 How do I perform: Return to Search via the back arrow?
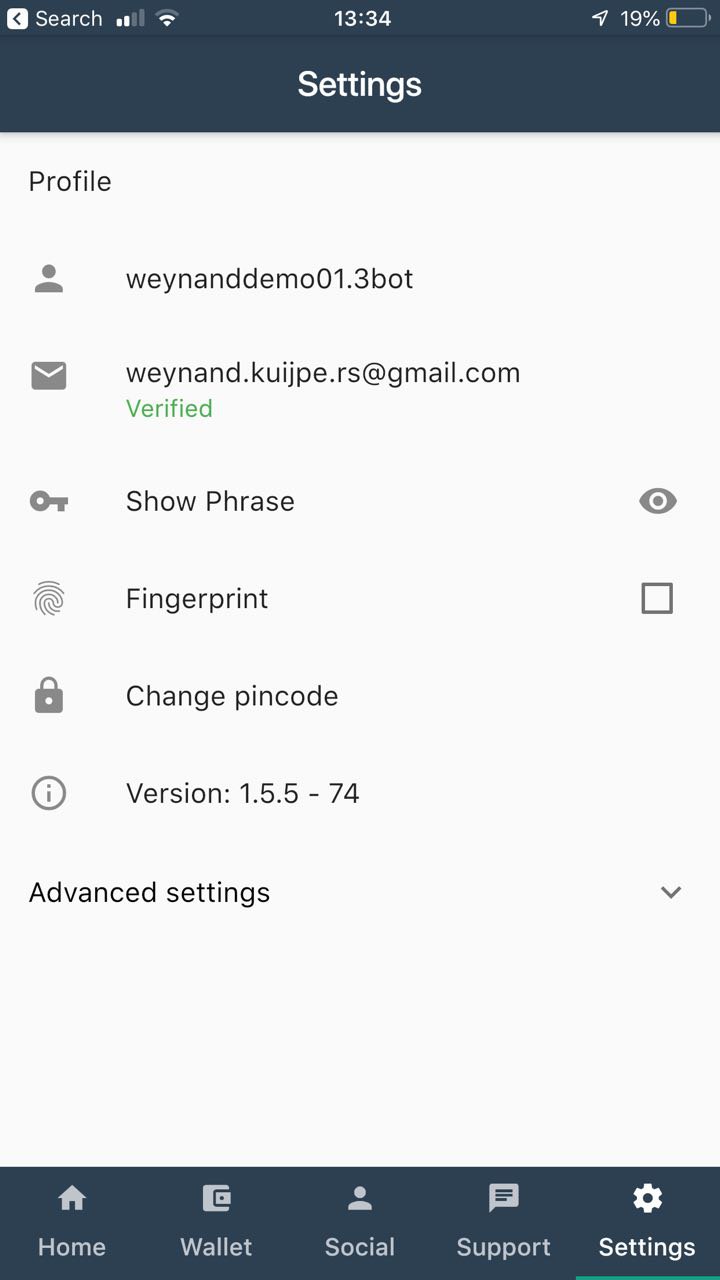click(18, 18)
